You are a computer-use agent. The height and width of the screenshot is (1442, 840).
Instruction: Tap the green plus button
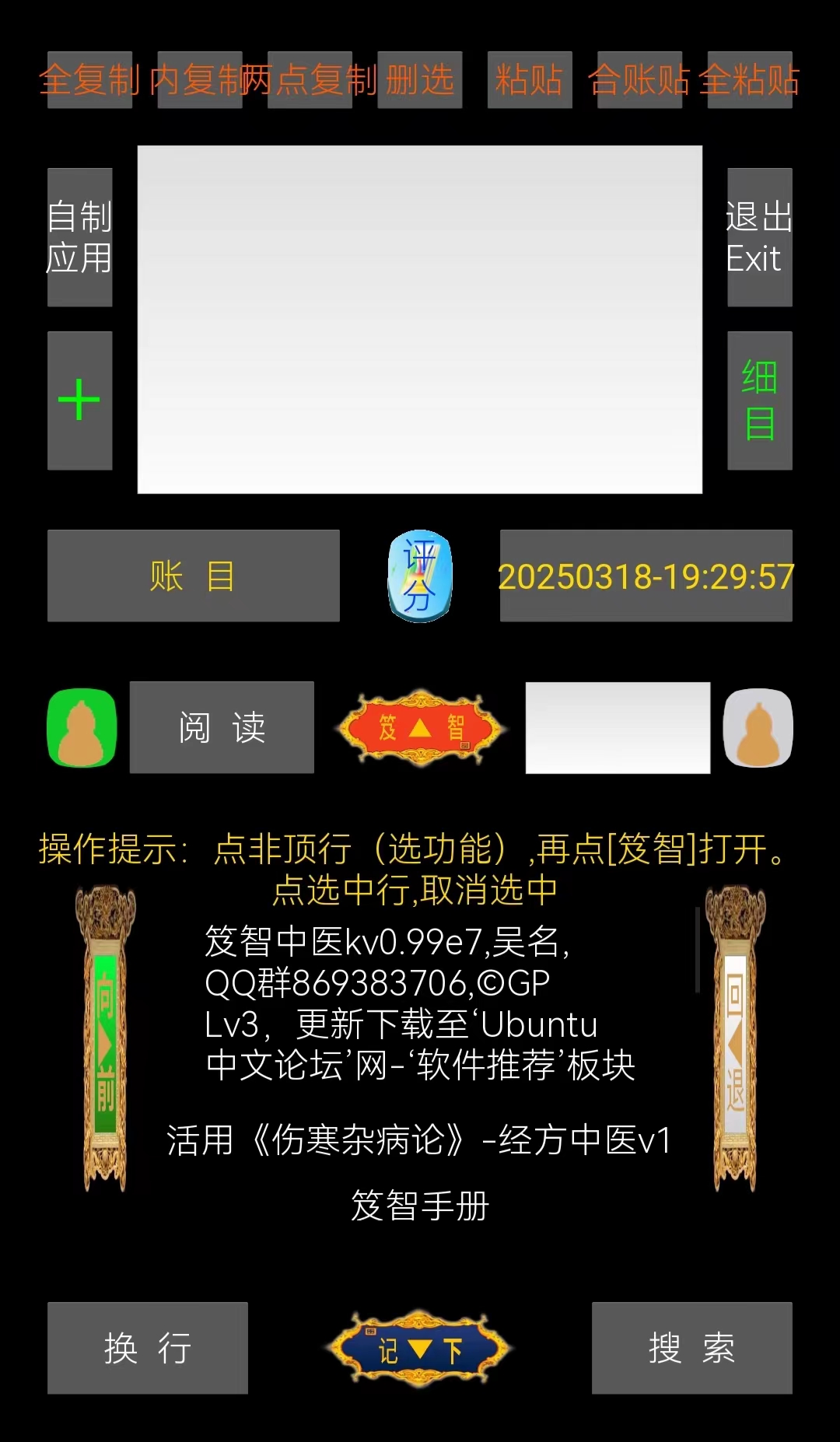pyautogui.click(x=80, y=401)
